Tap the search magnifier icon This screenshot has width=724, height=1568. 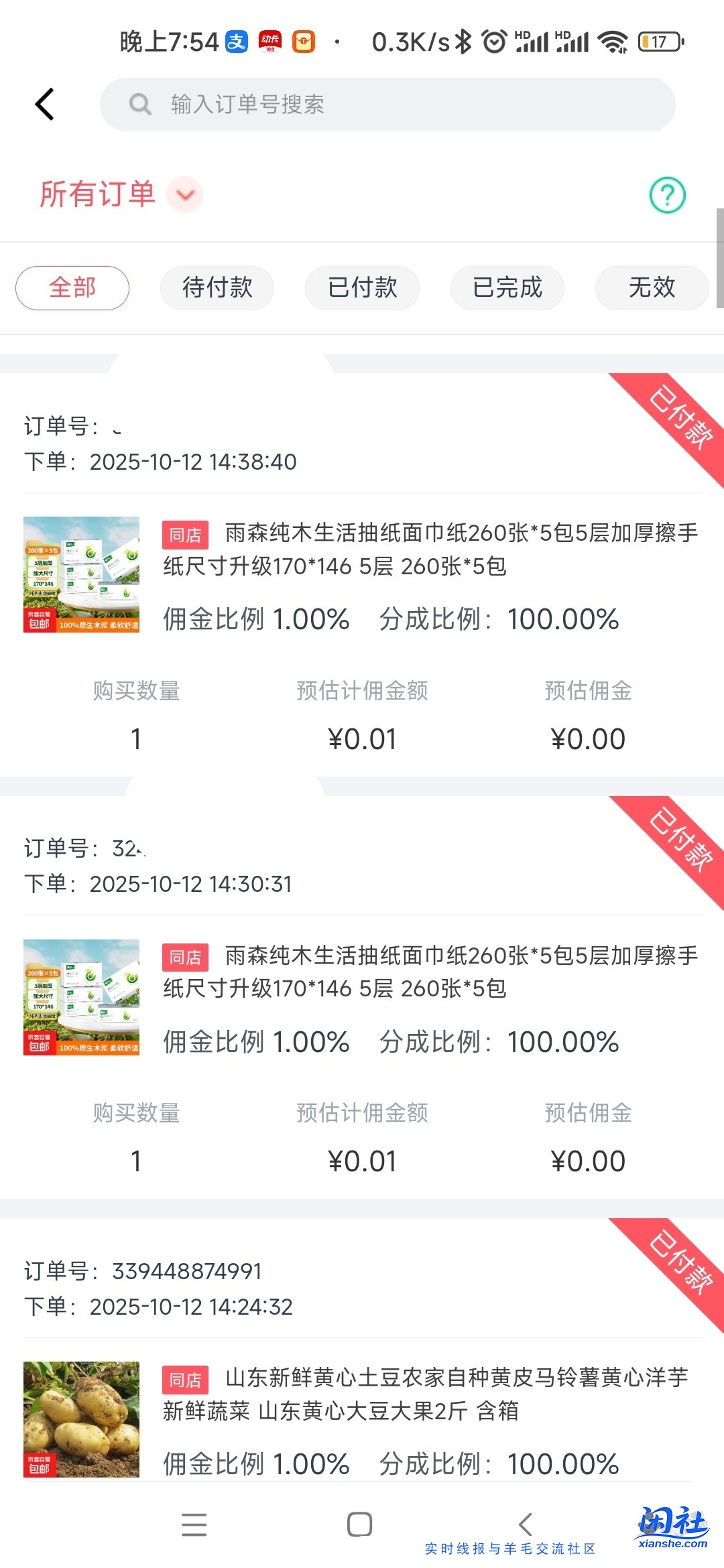point(139,104)
